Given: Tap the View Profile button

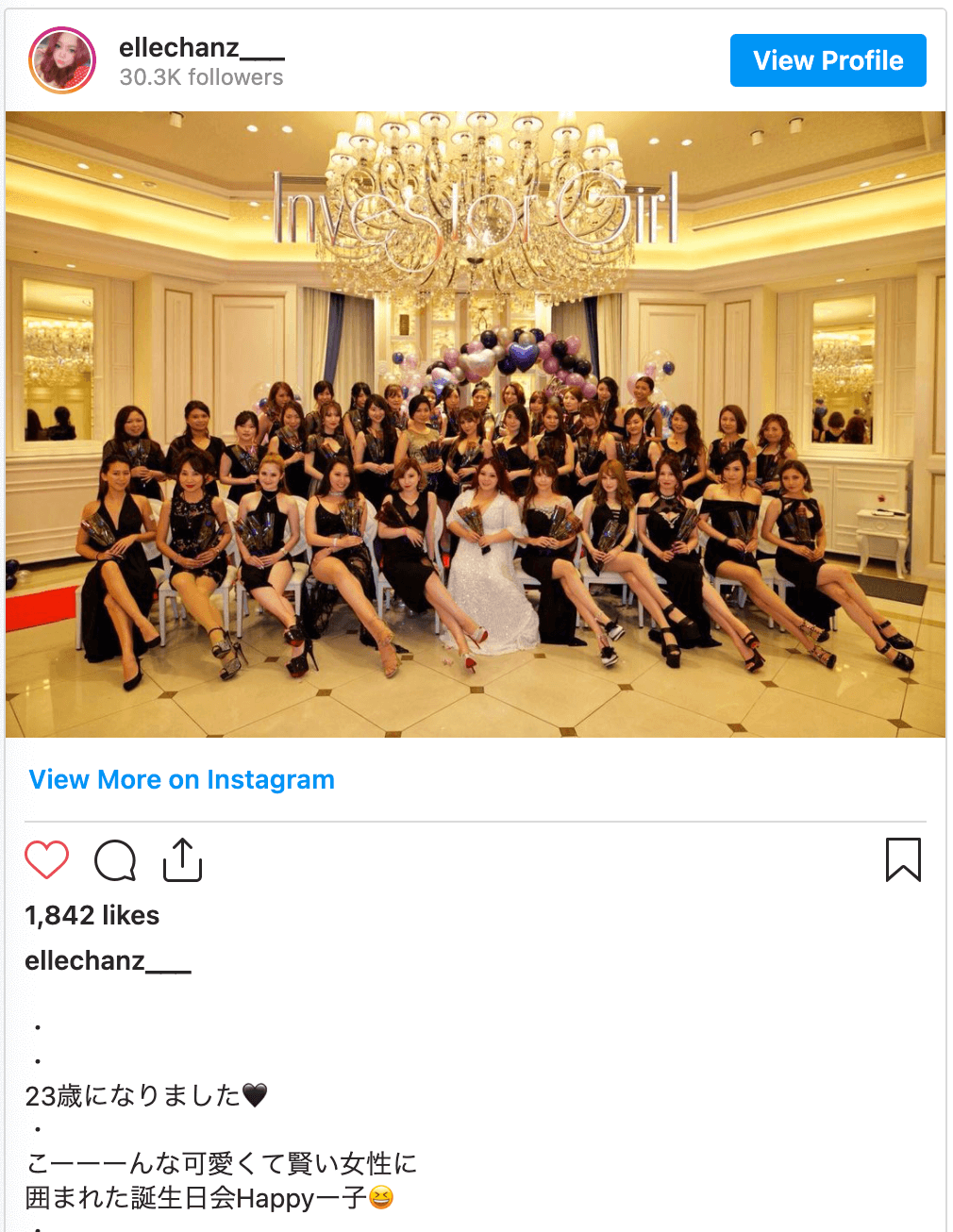Looking at the screenshot, I should tap(828, 60).
